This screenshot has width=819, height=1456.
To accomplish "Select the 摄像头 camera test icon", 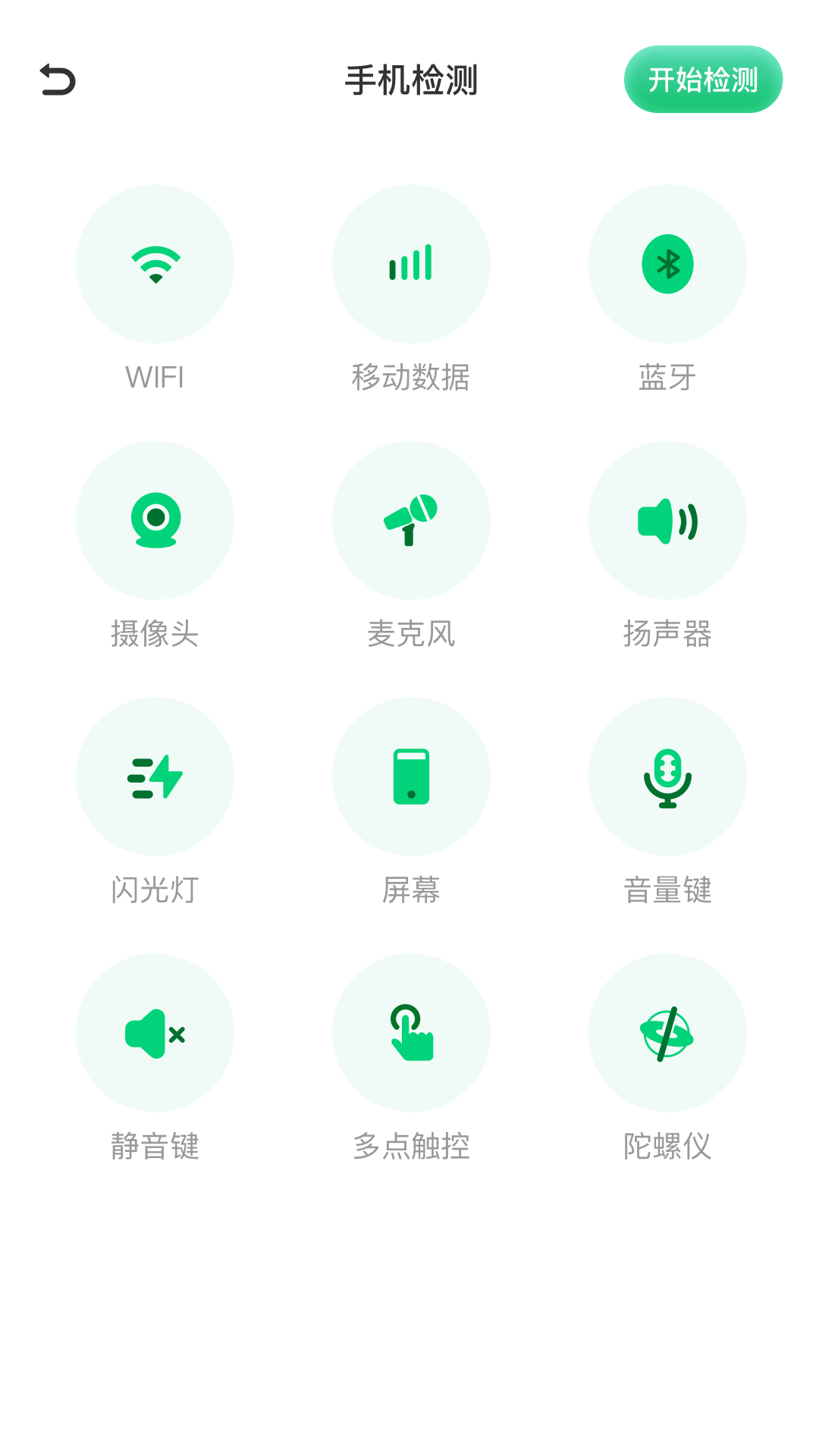I will click(x=155, y=520).
